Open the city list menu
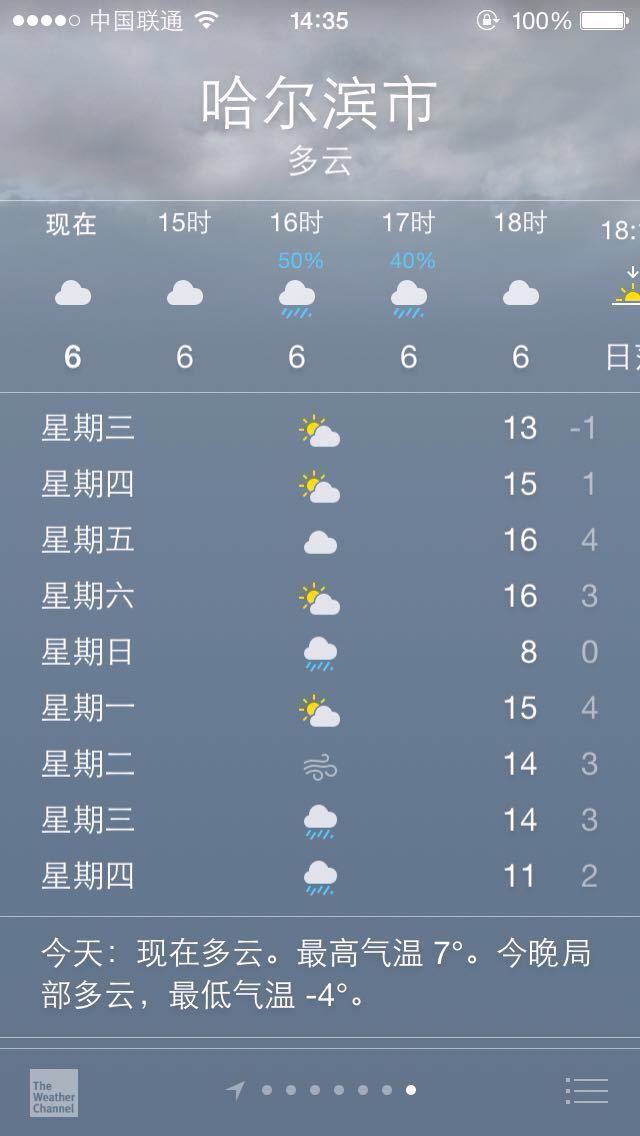The image size is (640, 1136). (586, 1091)
